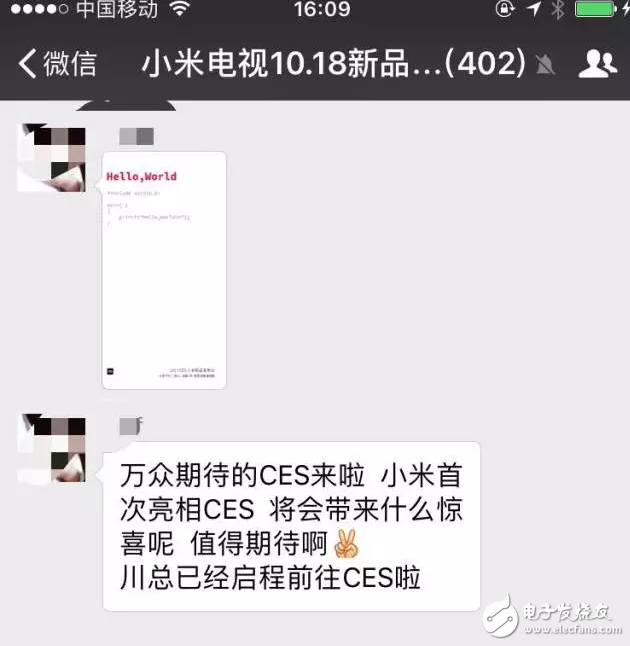Image resolution: width=630 pixels, height=646 pixels.
Task: Go back to the 微信 chat list
Action: [x=57, y=65]
